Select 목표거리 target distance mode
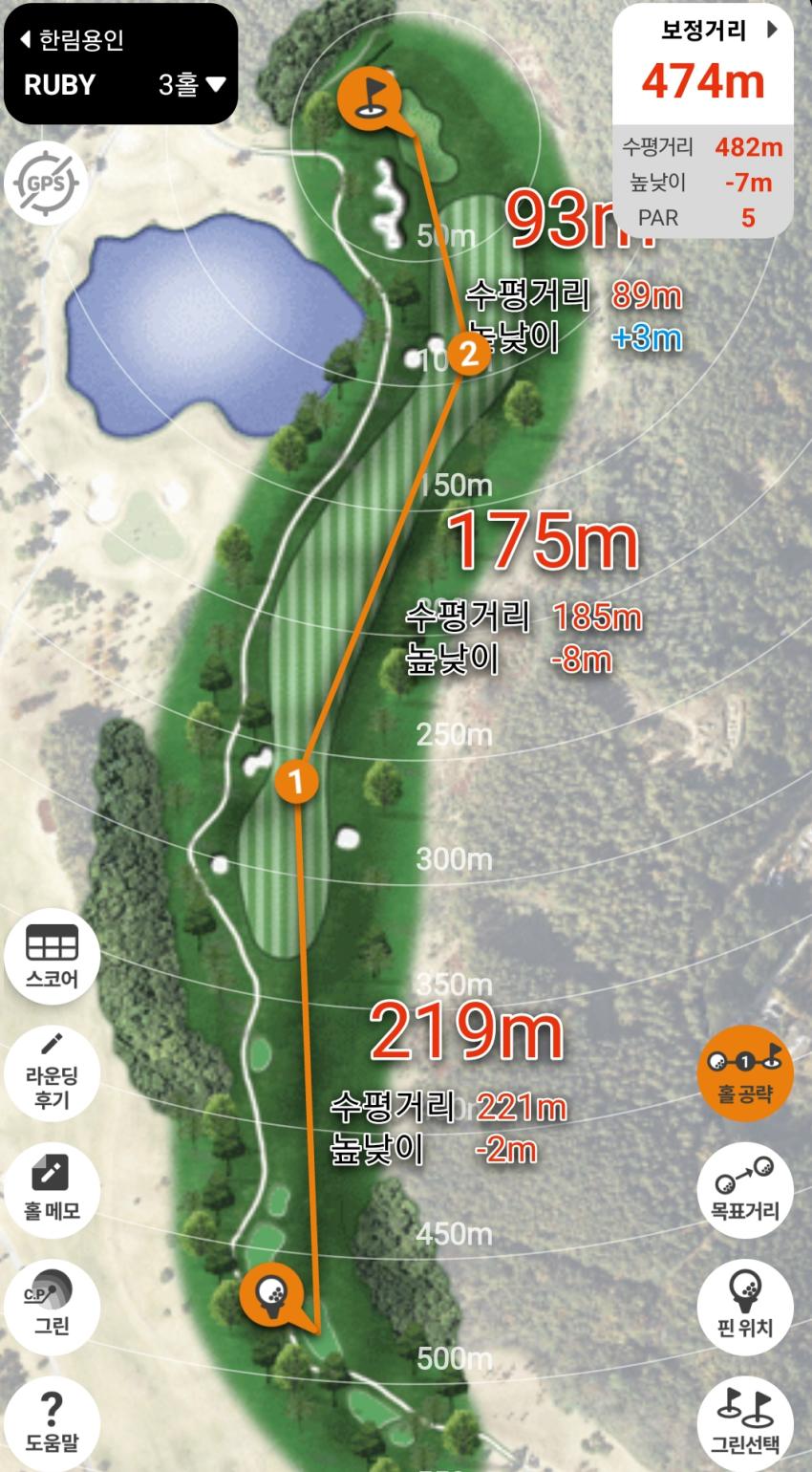 point(744,1188)
